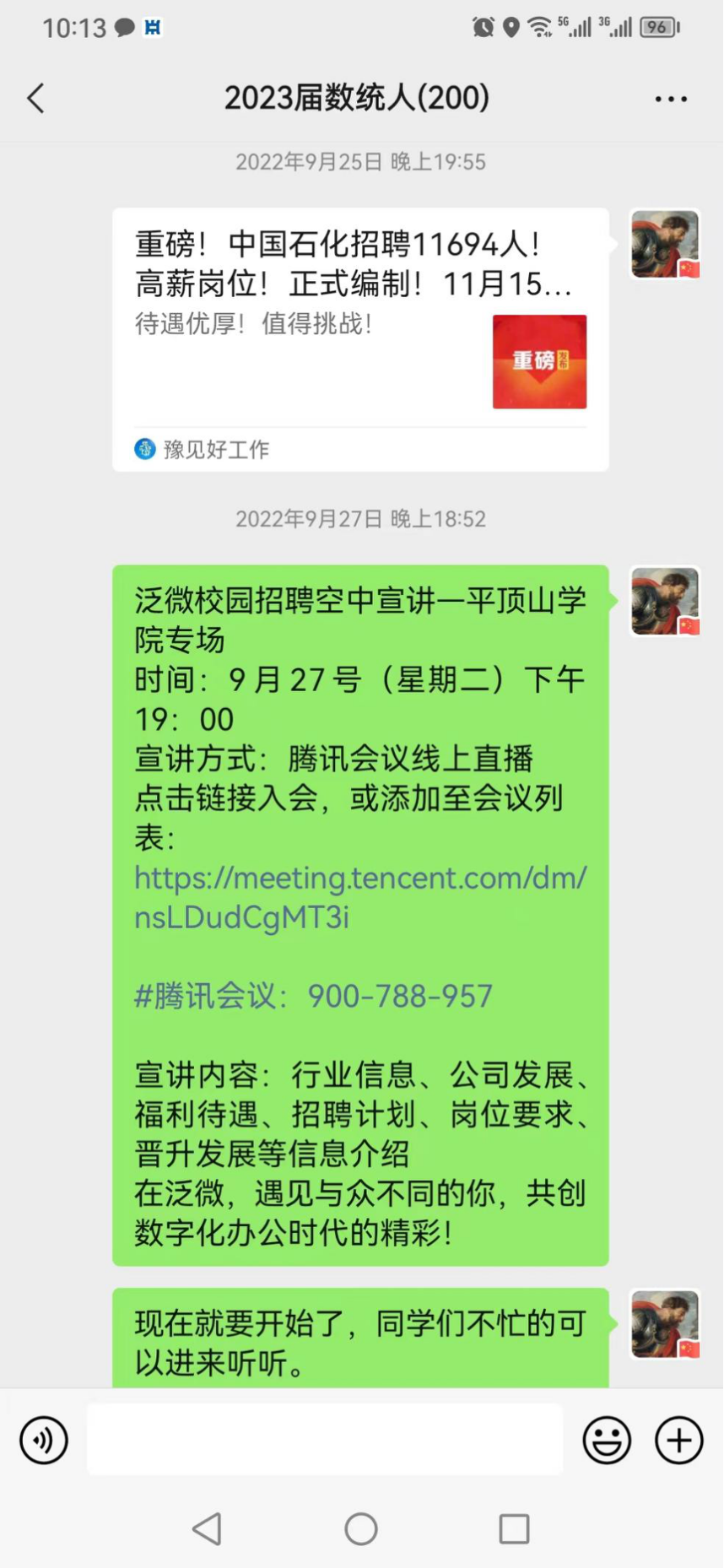Open the meeting.tencent.com meeting link

coord(360,897)
